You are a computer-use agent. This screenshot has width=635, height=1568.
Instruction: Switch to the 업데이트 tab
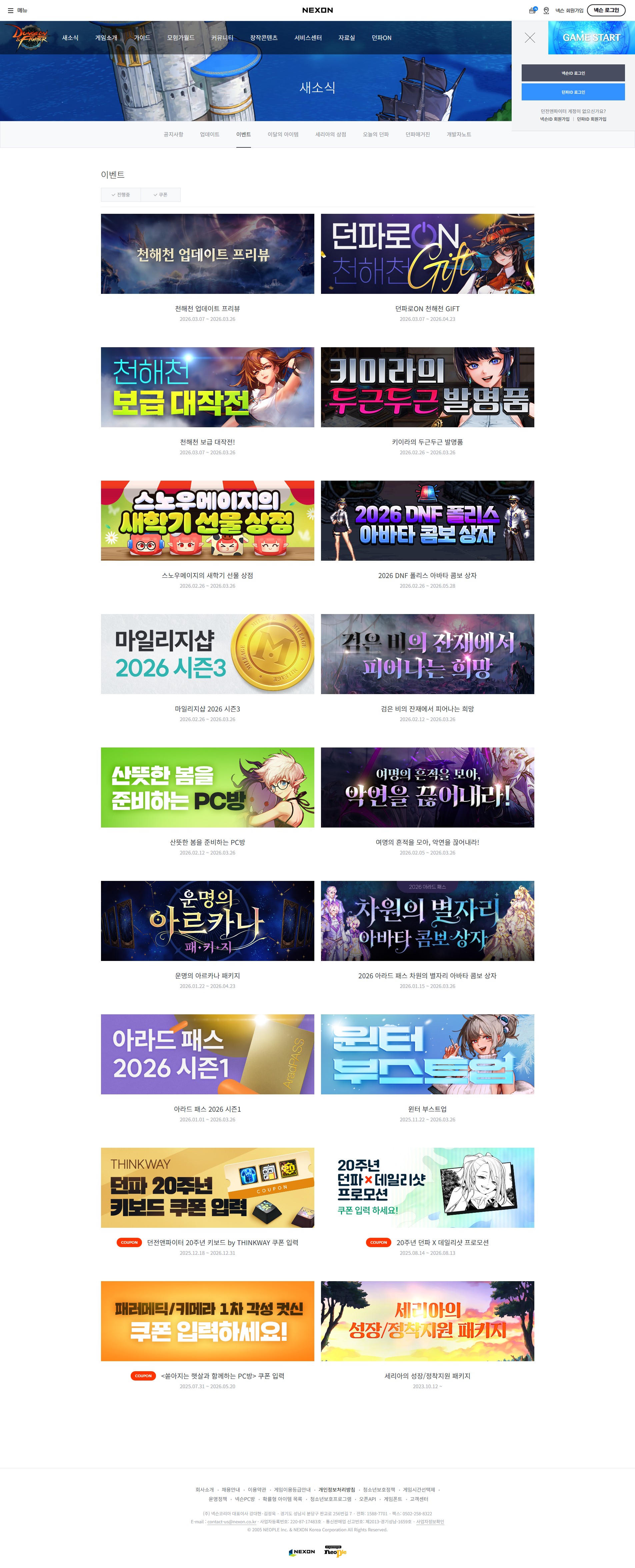(209, 134)
